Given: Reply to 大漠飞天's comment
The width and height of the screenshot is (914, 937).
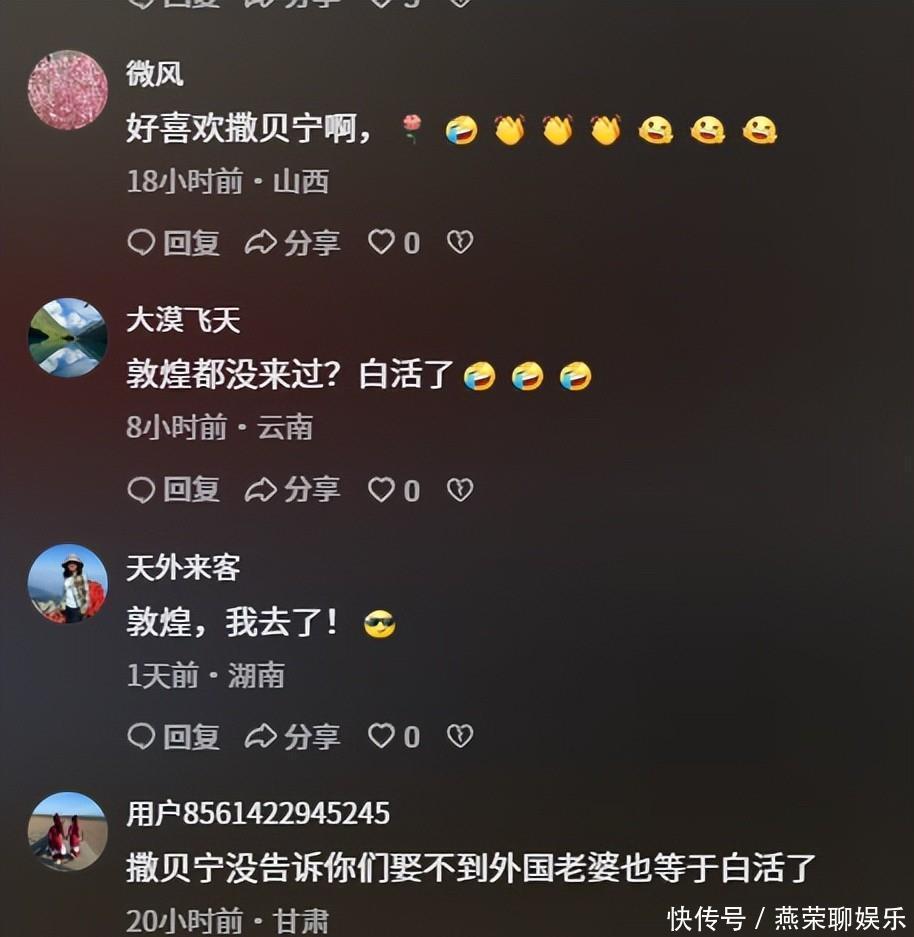Looking at the screenshot, I should 173,489.
